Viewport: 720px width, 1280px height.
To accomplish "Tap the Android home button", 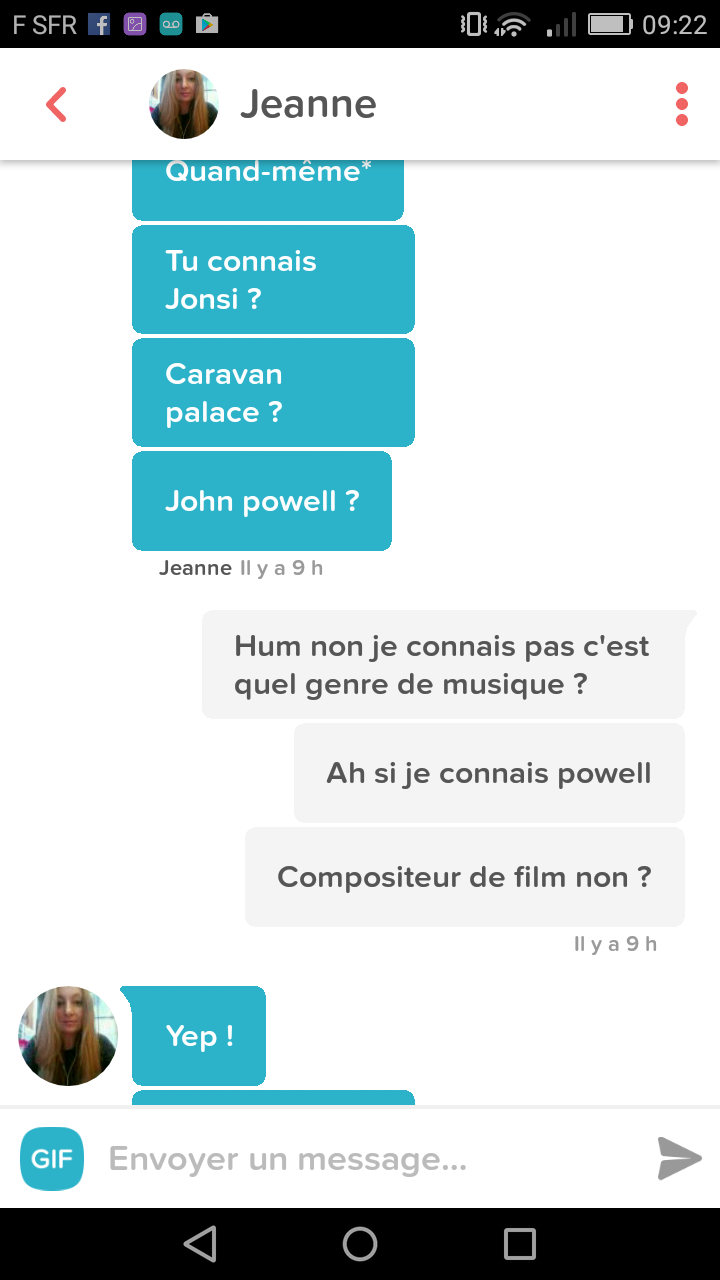I will (x=360, y=1244).
